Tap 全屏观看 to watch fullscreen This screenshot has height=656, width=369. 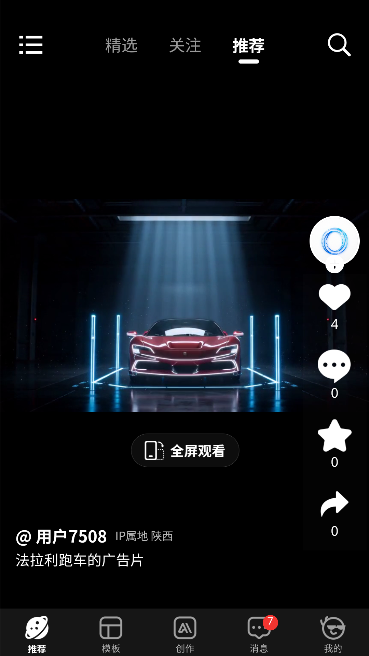[x=185, y=451]
